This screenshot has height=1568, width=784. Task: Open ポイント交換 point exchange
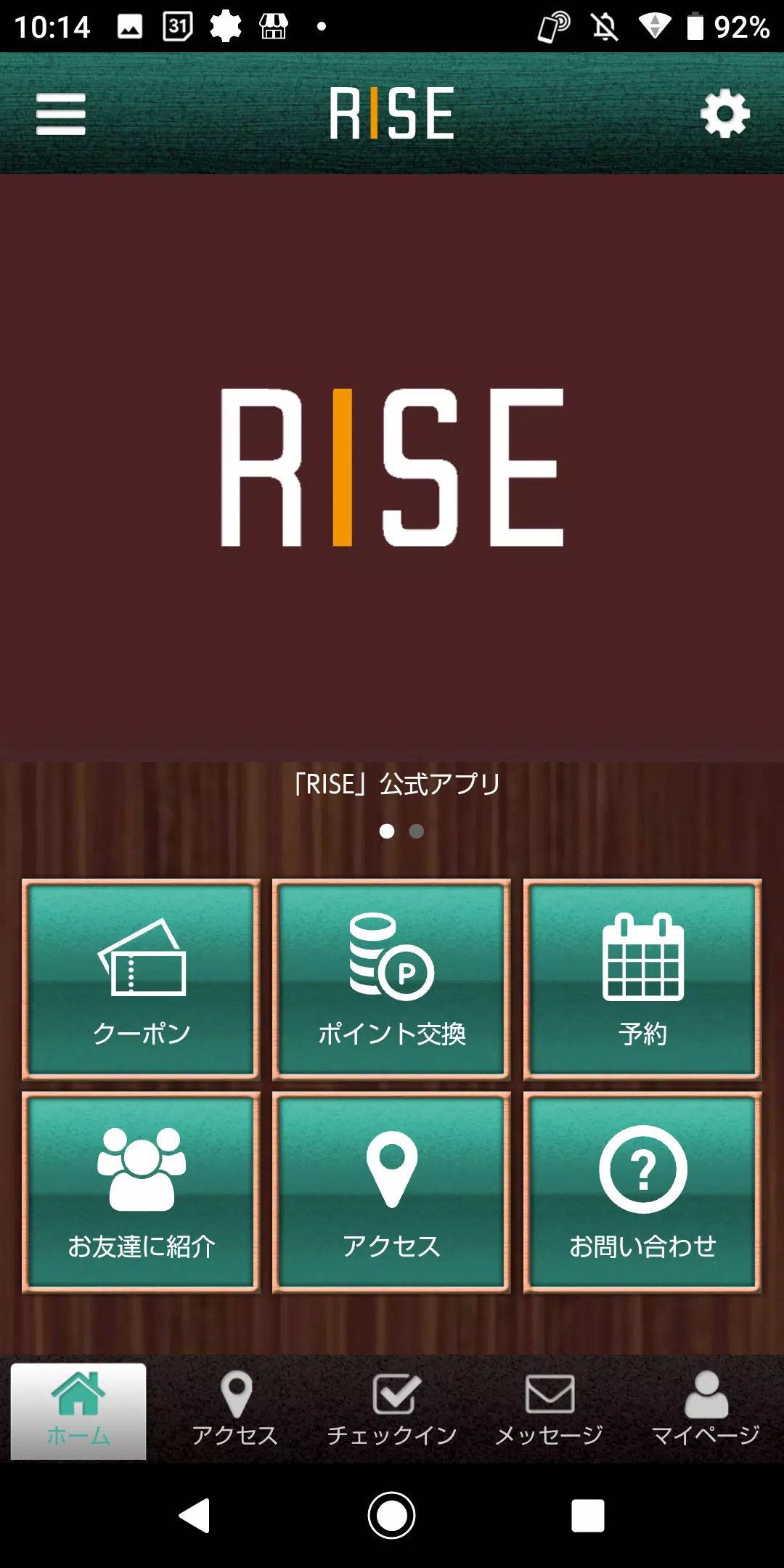[x=391, y=979]
